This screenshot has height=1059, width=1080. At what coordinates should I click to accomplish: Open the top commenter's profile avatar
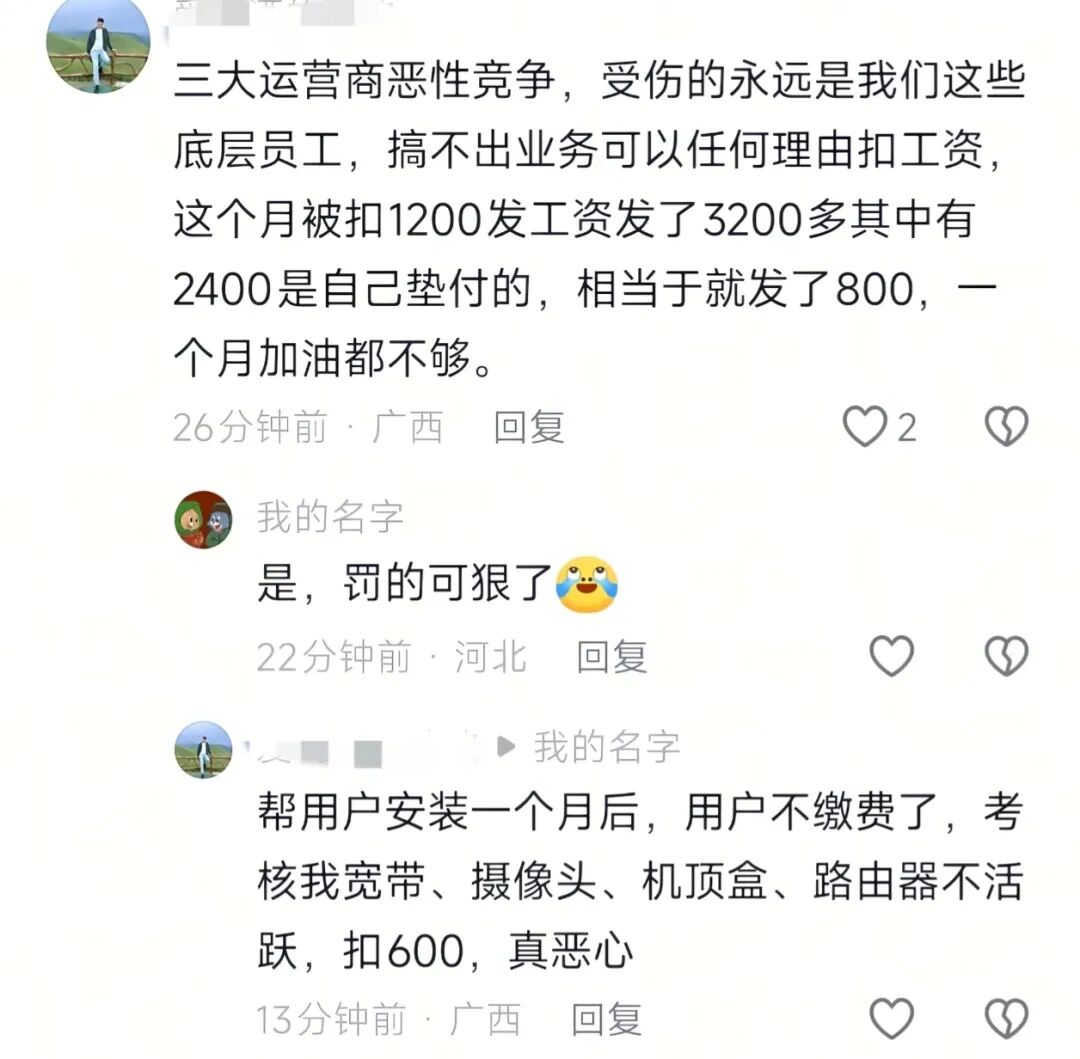[98, 45]
